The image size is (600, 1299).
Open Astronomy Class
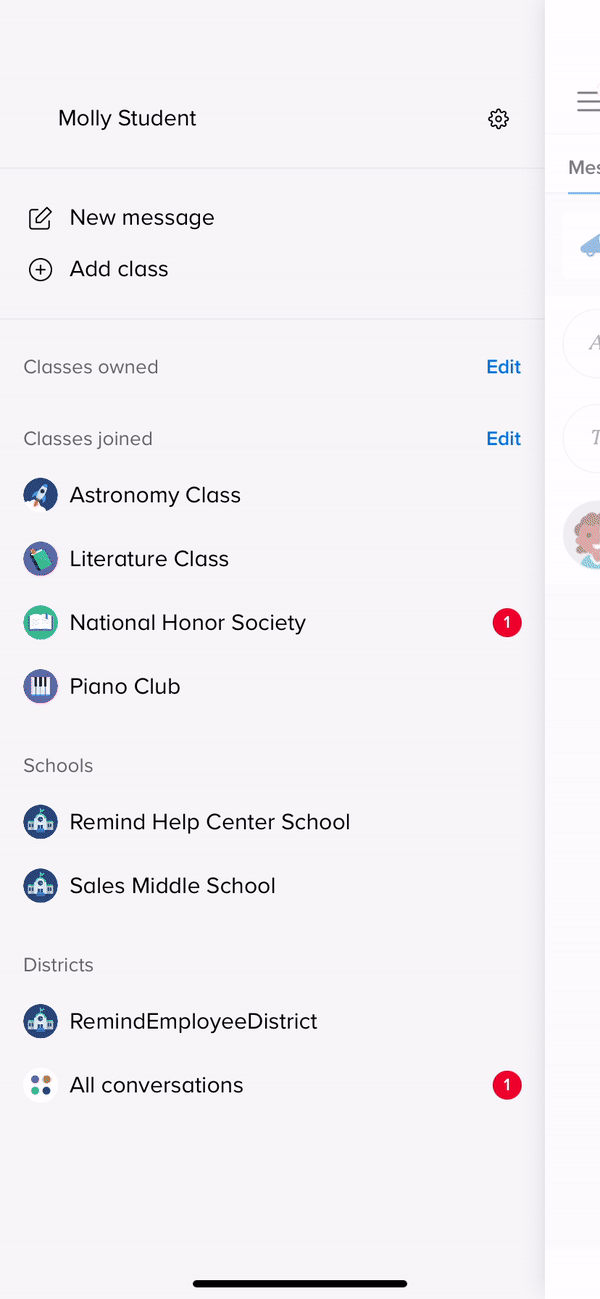pos(155,495)
